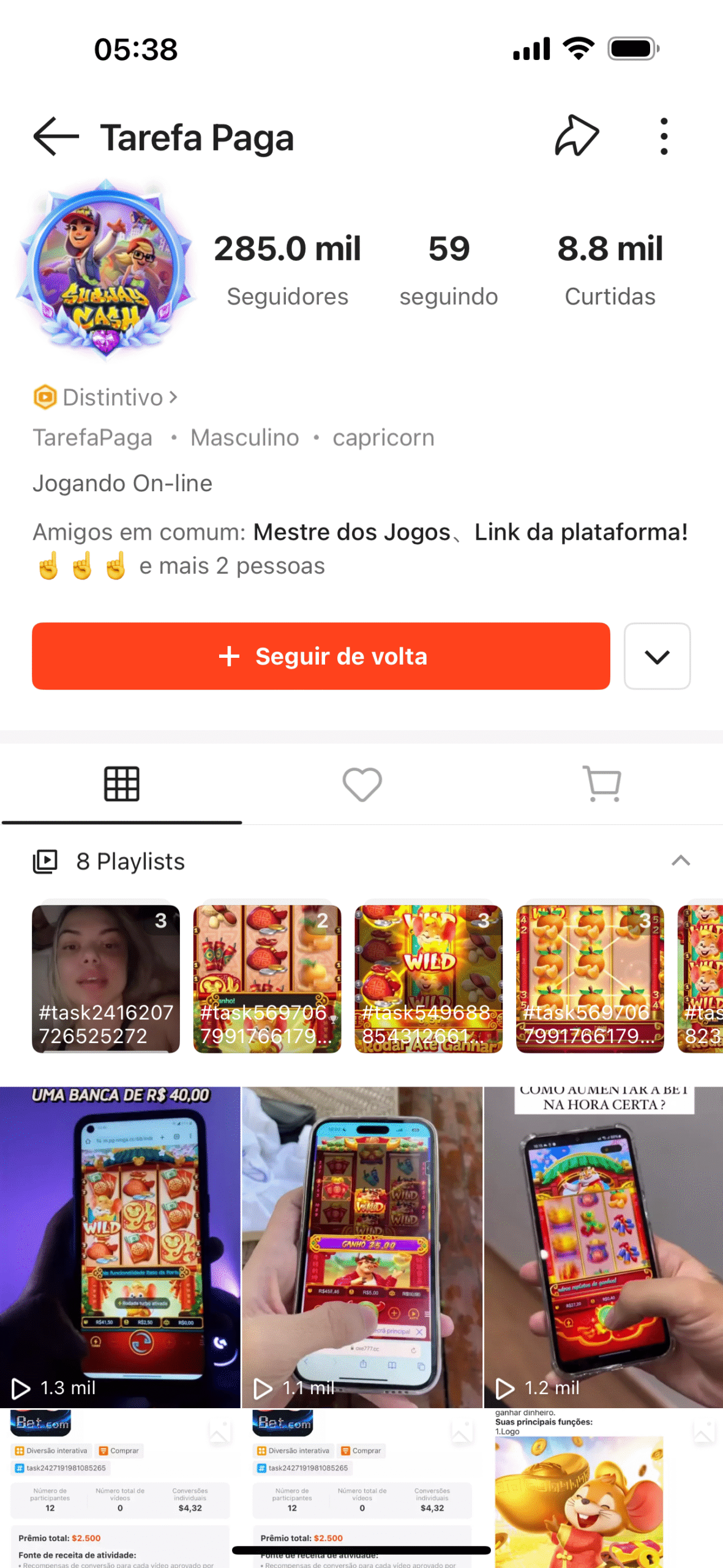Open the three-dot overflow menu
This screenshot has height=1568, width=723.
coord(664,137)
